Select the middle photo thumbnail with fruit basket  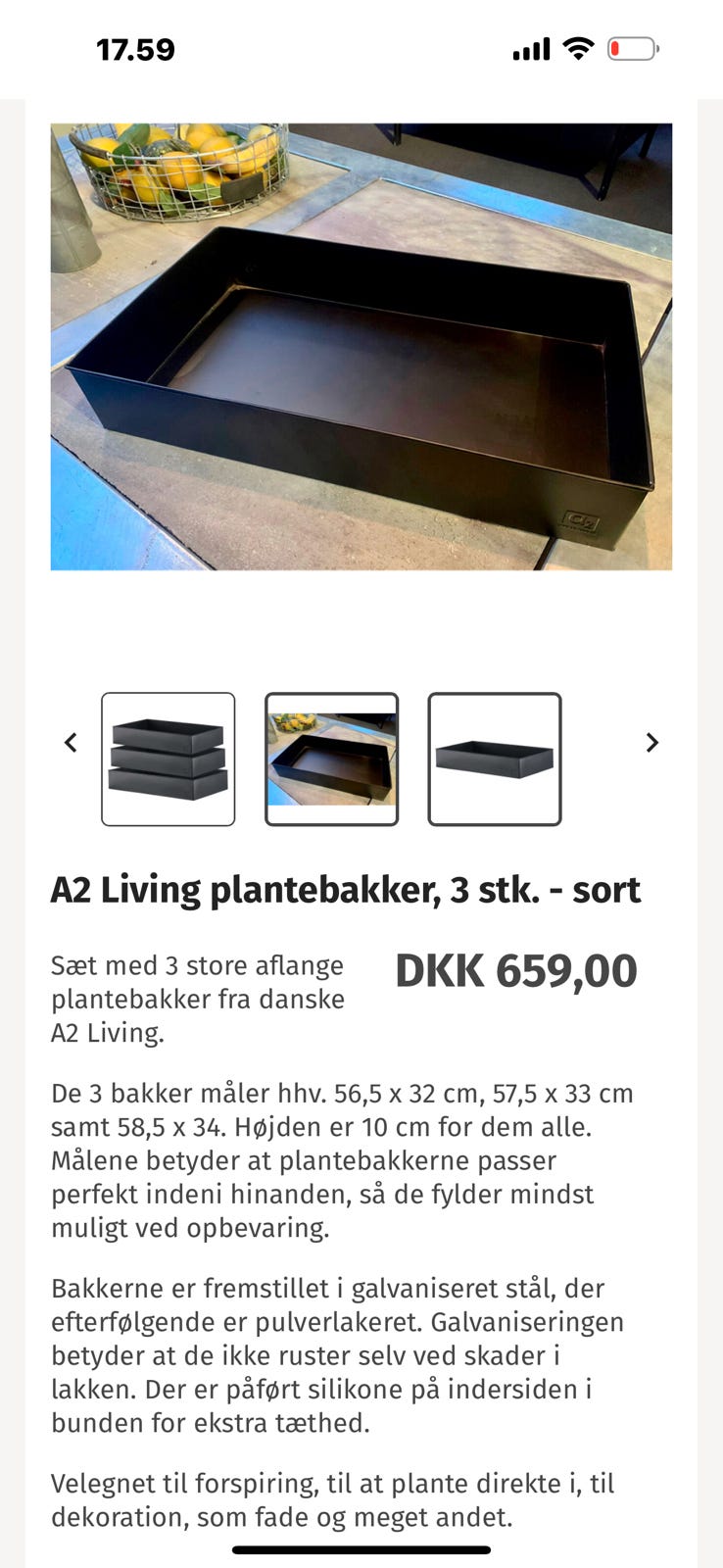(x=331, y=759)
